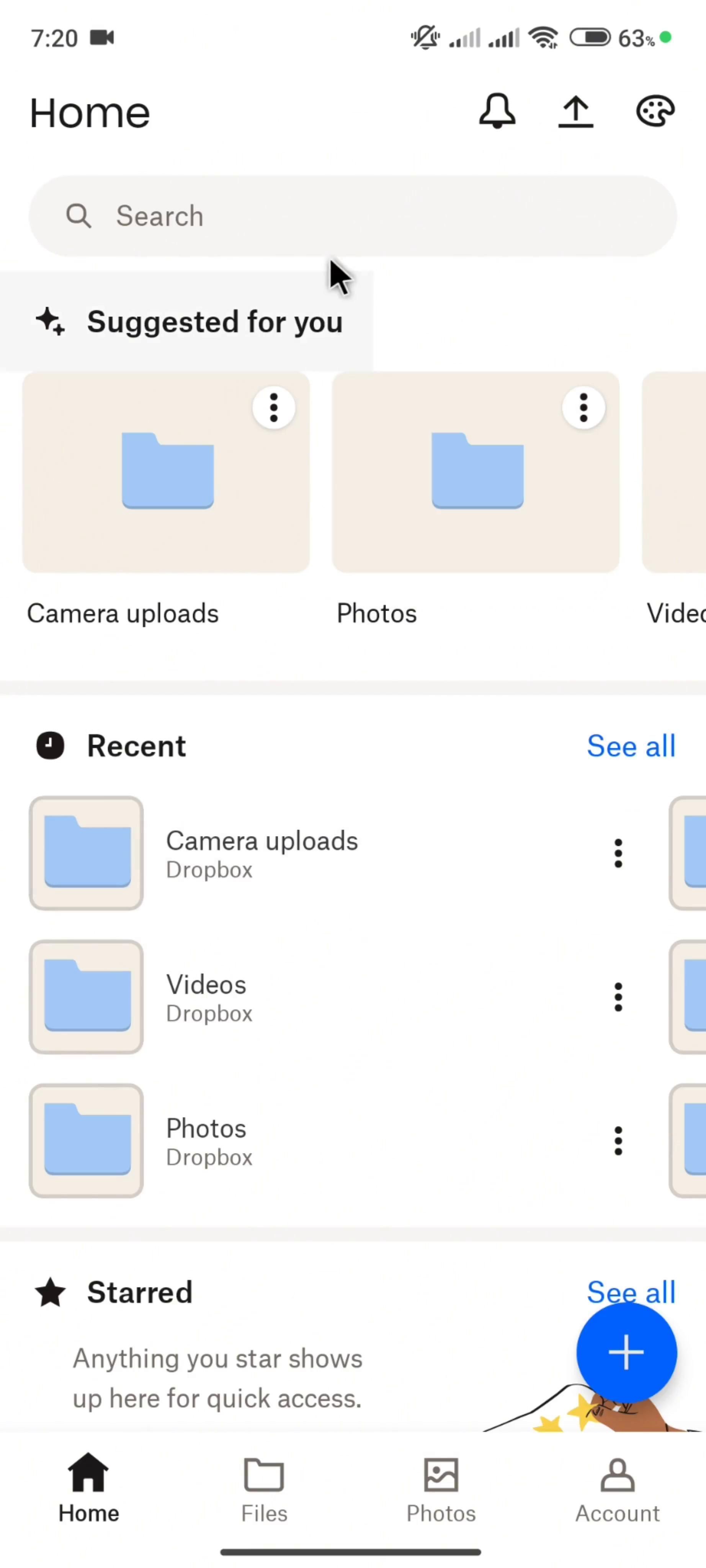Image resolution: width=706 pixels, height=1568 pixels.
Task: Open options menu for Camera uploads suggestion card
Action: 273,407
